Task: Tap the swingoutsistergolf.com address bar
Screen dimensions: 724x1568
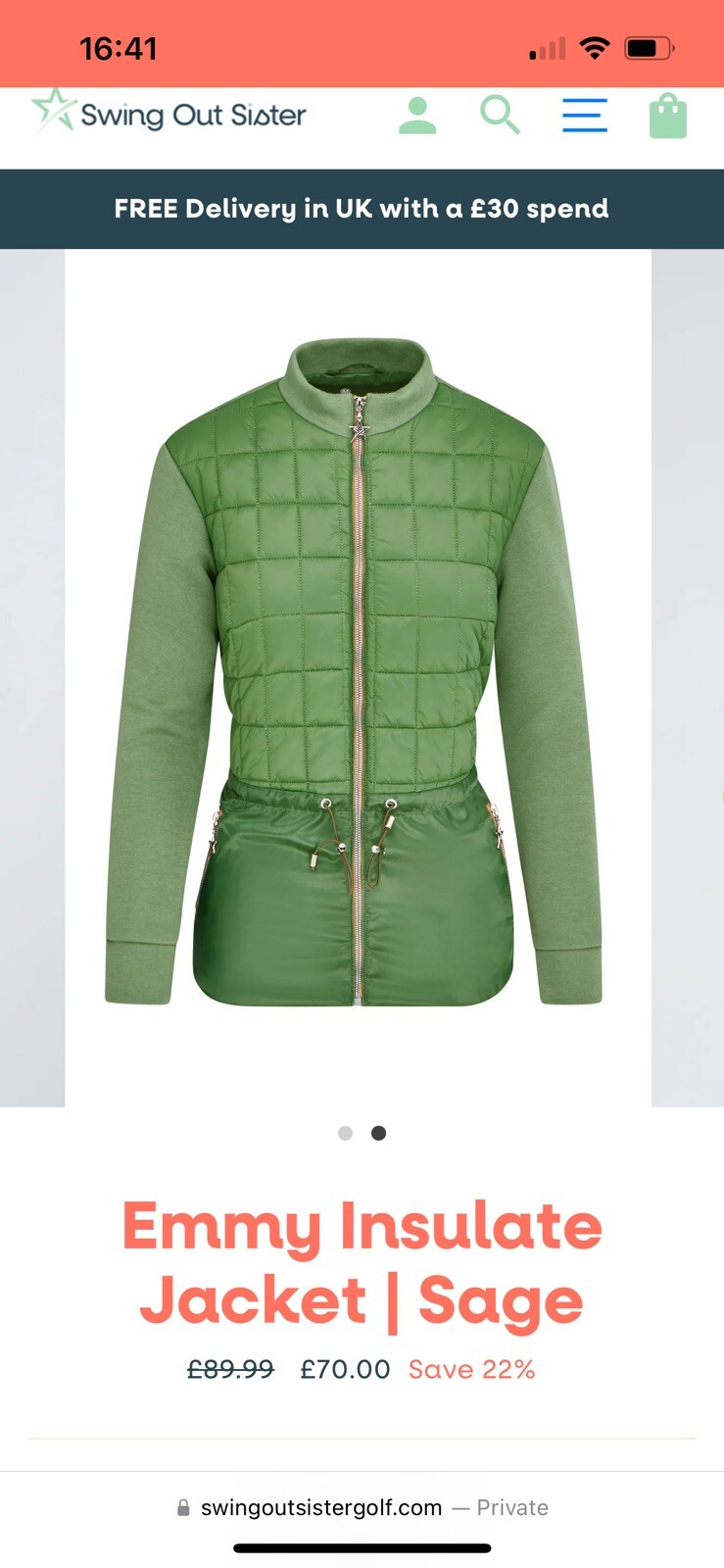Action: click(x=362, y=1507)
